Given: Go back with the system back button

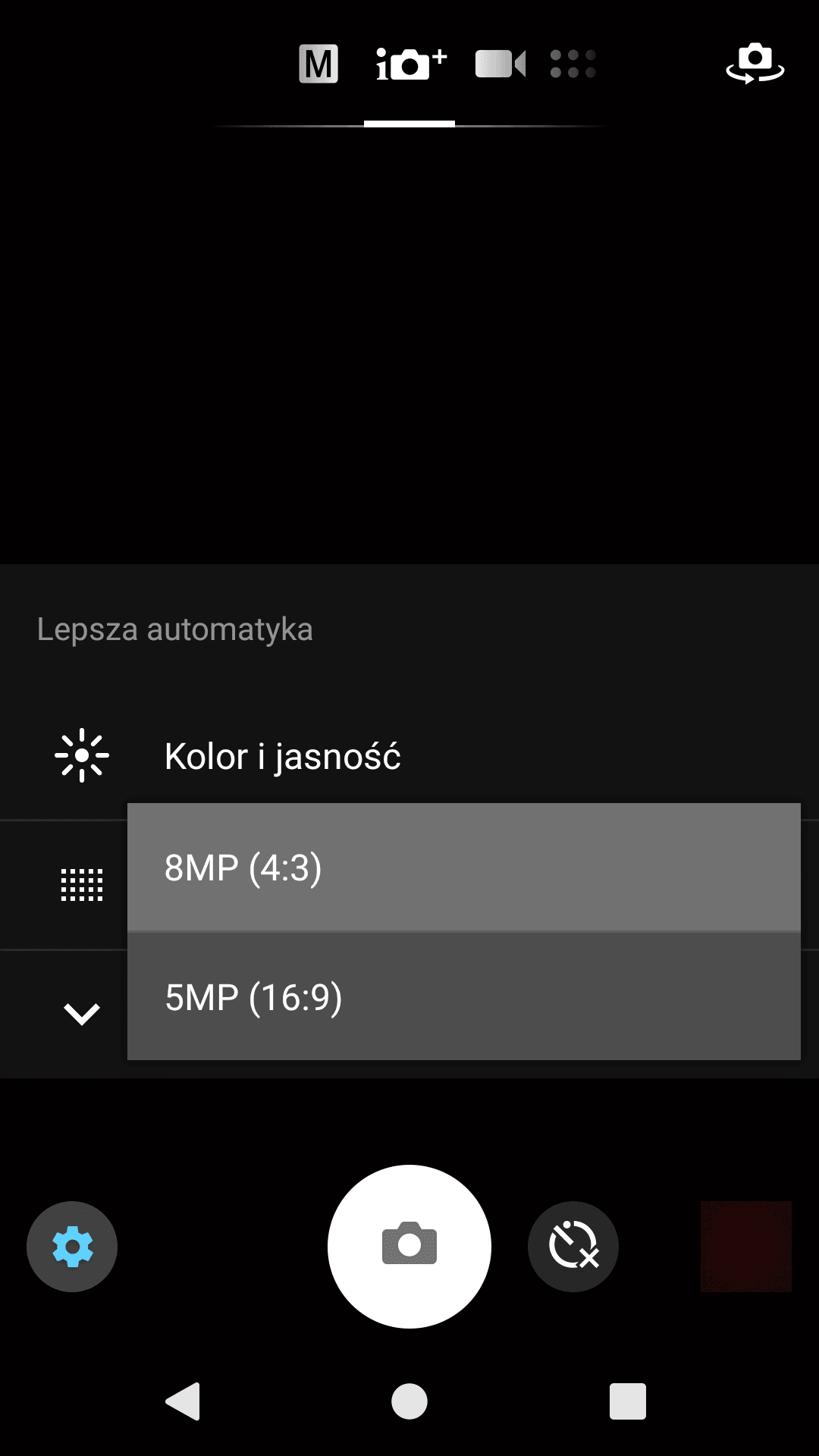Looking at the screenshot, I should [x=183, y=1401].
